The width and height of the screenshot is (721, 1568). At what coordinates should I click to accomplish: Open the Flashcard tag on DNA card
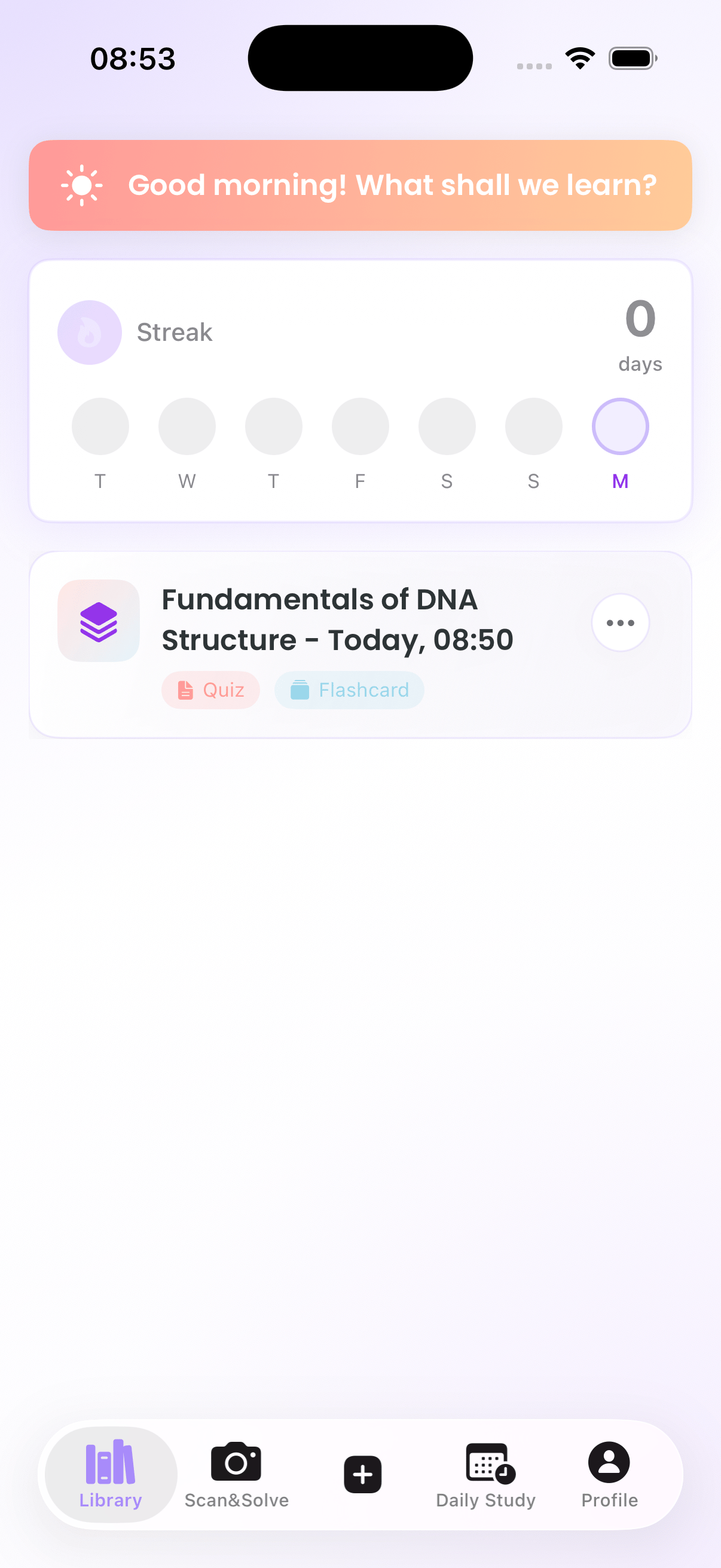[349, 690]
